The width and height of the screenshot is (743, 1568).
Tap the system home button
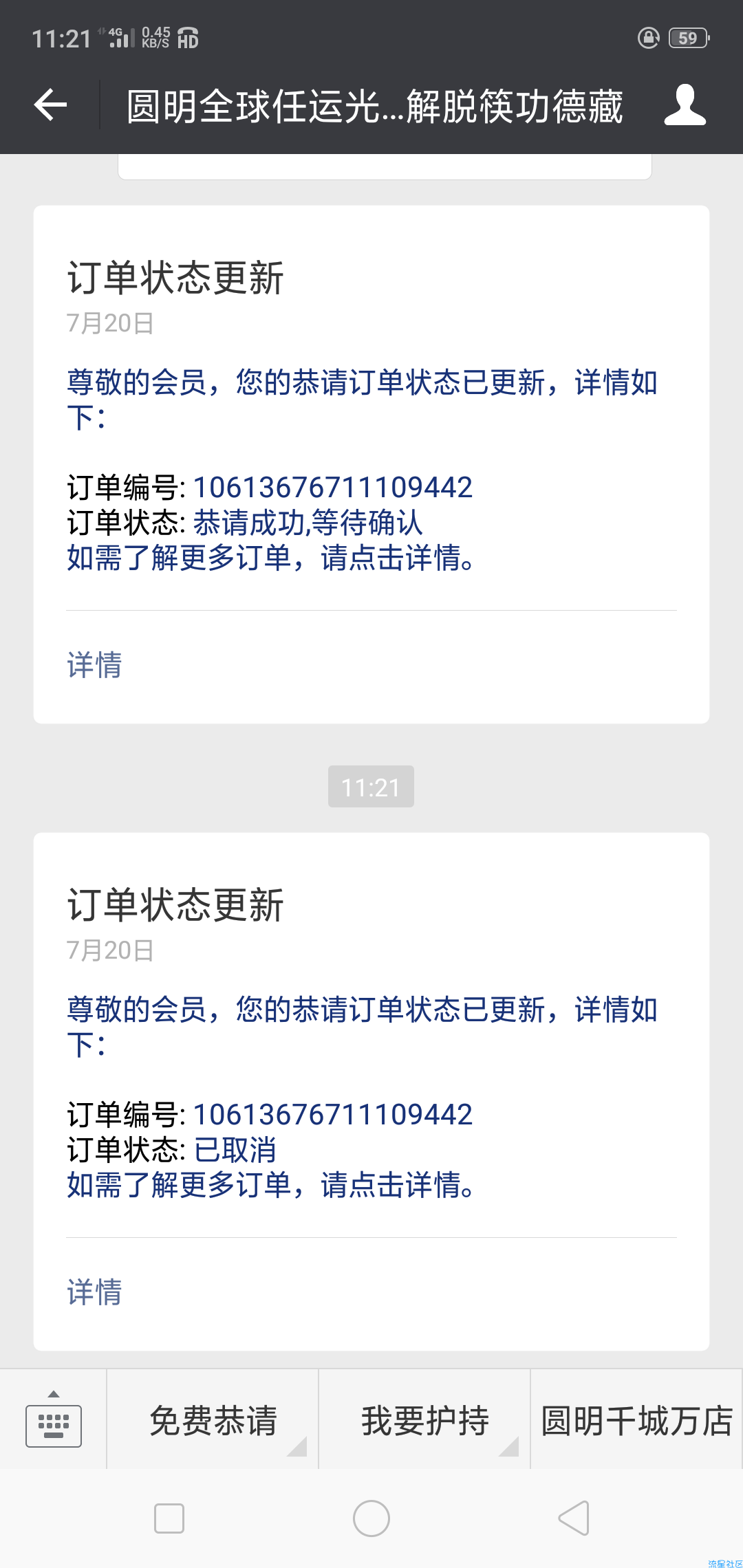tap(371, 1518)
